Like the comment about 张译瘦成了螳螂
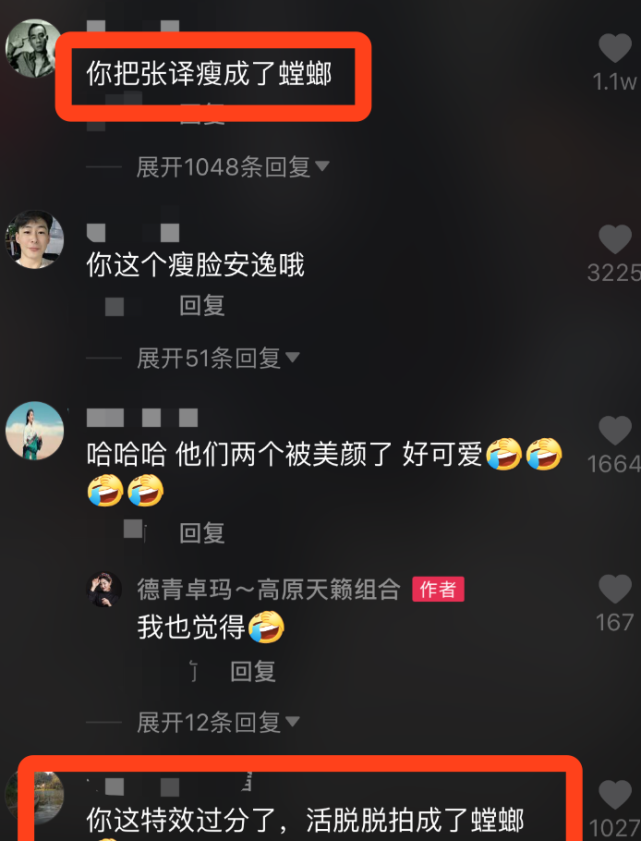The width and height of the screenshot is (641, 841). tap(614, 48)
